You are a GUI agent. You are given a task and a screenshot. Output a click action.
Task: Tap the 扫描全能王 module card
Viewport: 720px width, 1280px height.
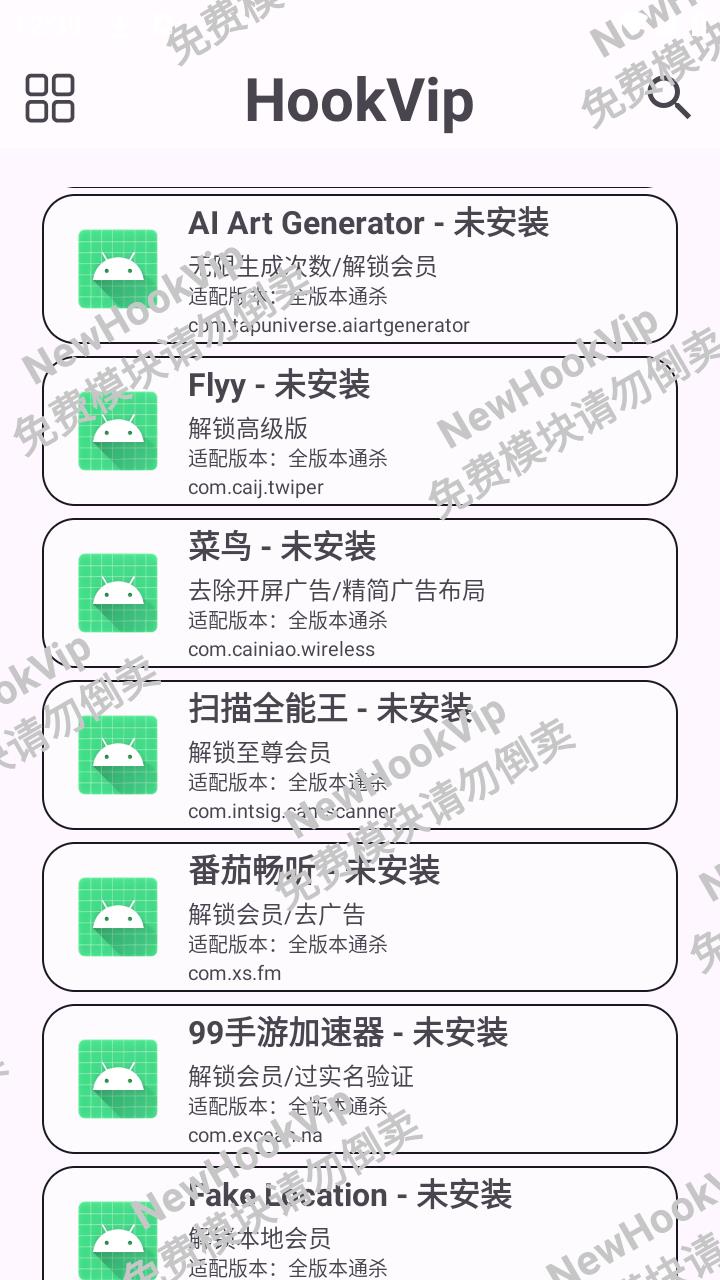[360, 755]
